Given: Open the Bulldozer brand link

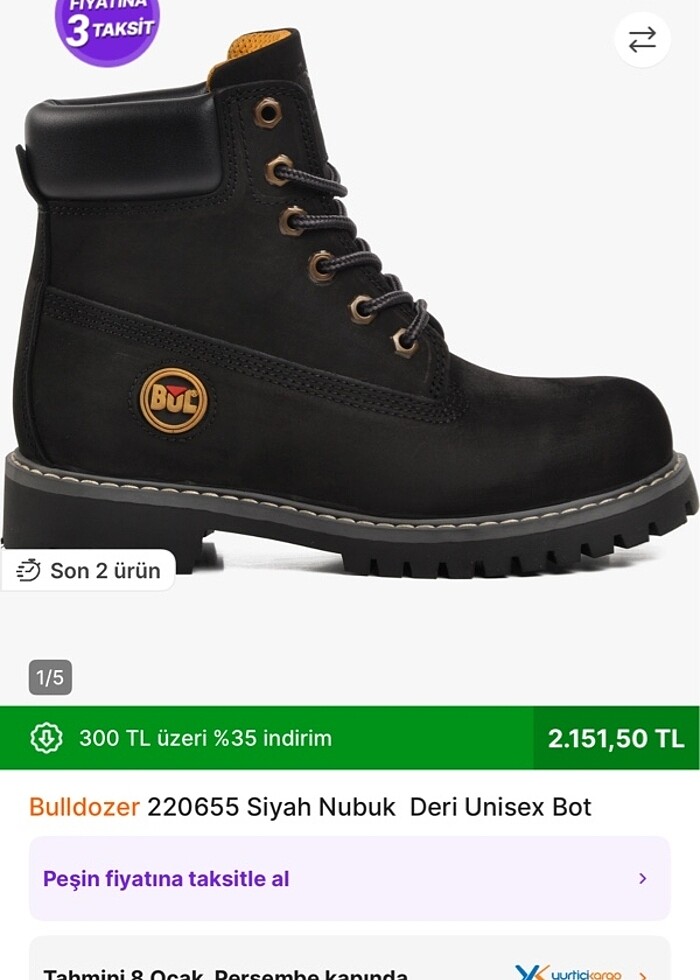Looking at the screenshot, I should [84, 806].
